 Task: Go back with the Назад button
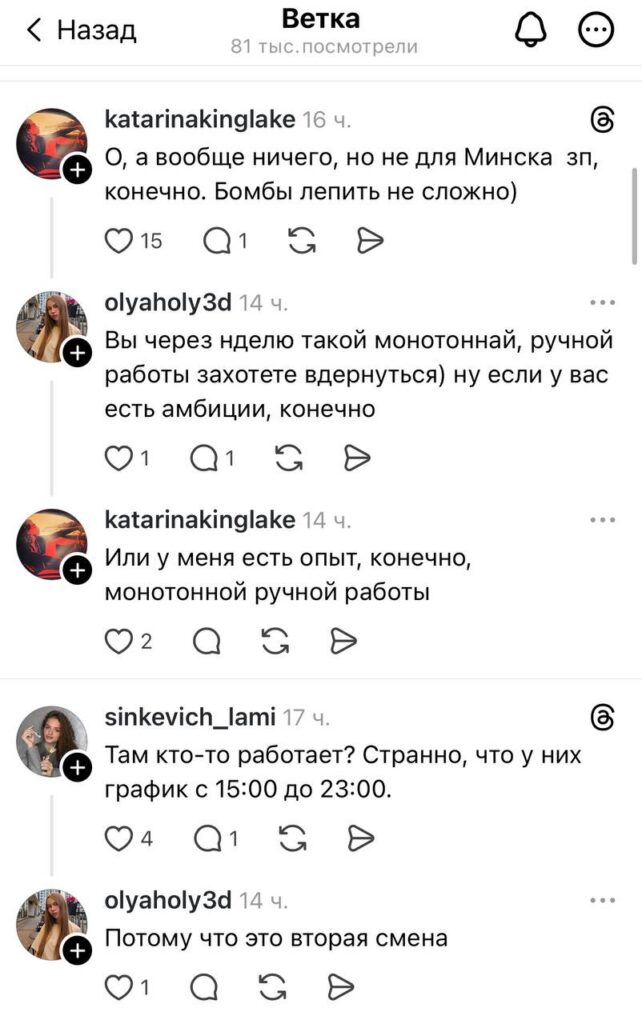click(82, 31)
